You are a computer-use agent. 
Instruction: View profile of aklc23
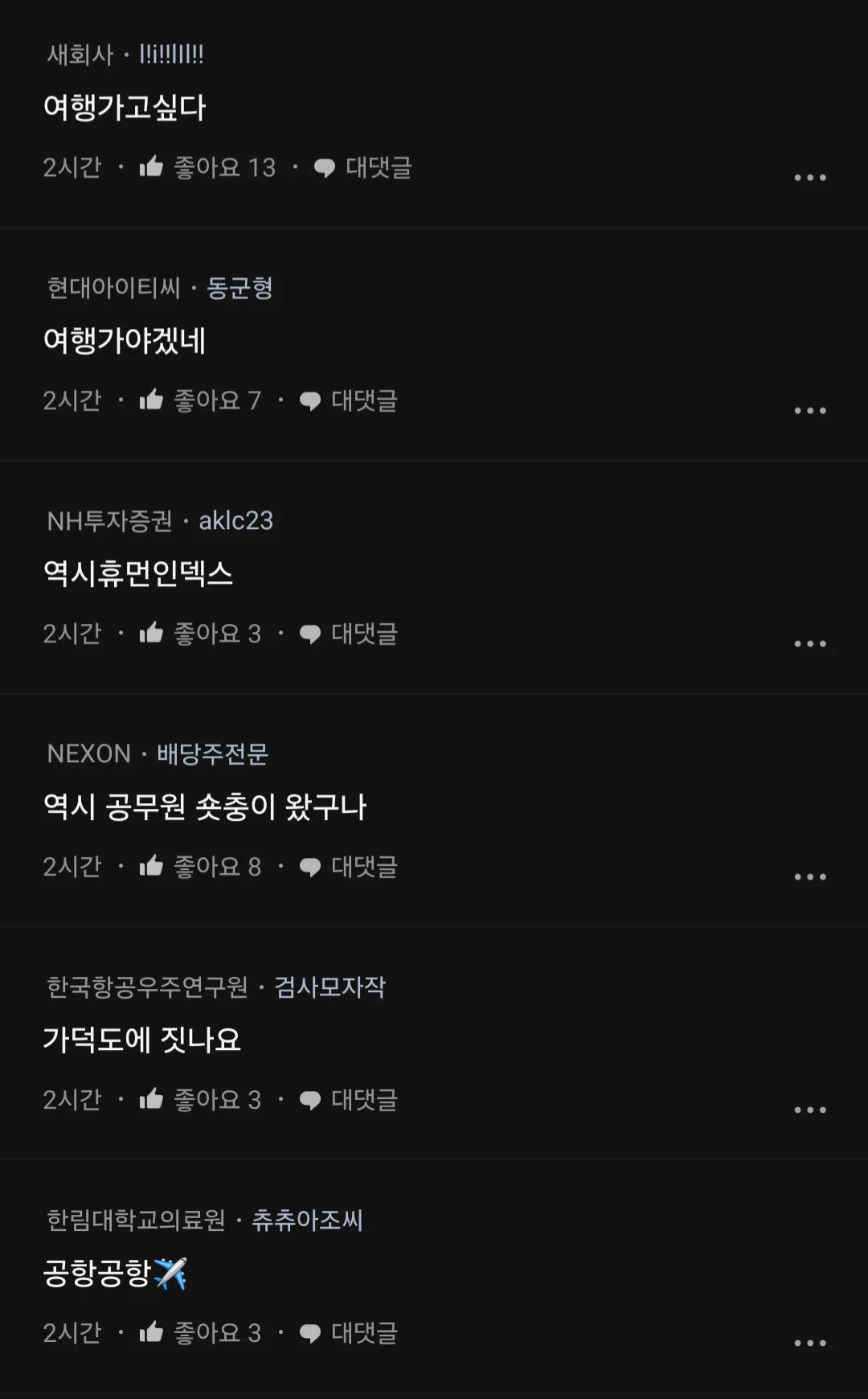[x=235, y=521]
